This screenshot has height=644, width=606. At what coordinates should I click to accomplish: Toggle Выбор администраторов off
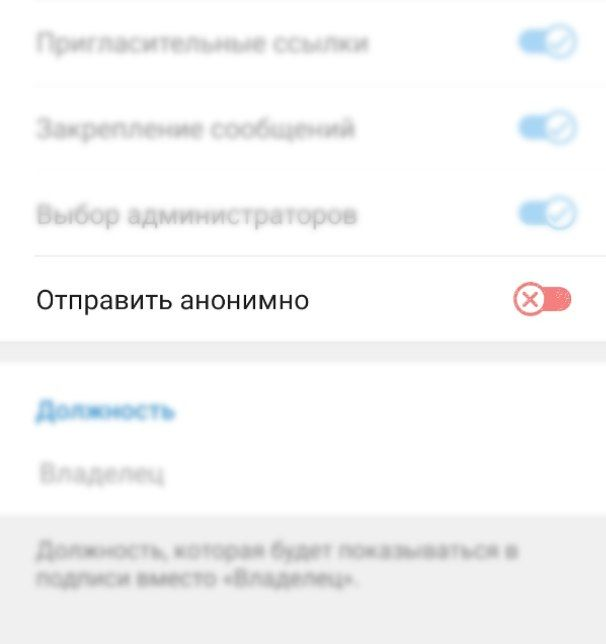[x=546, y=213]
